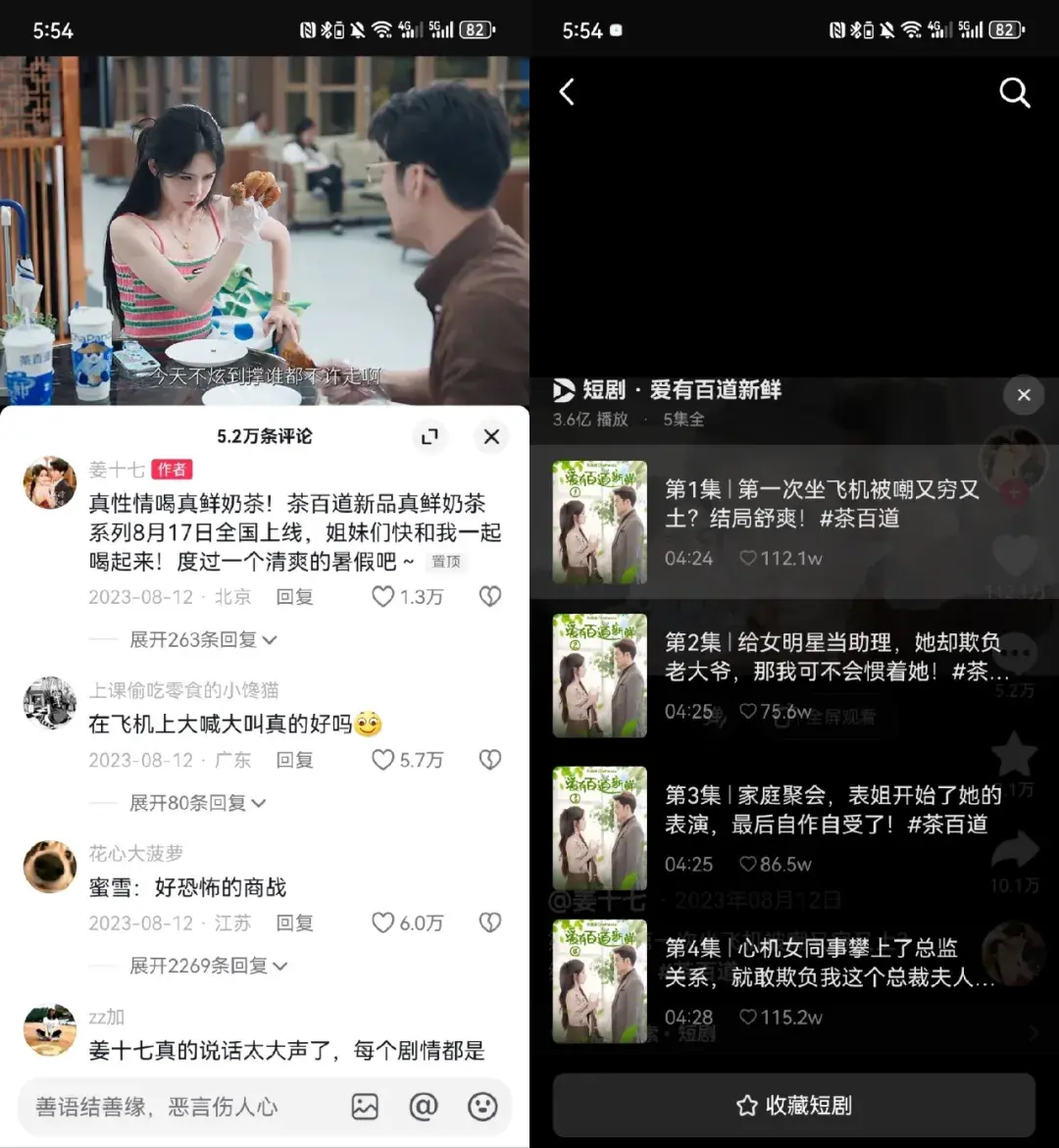
Task: Go back from the short drama page
Action: (567, 92)
